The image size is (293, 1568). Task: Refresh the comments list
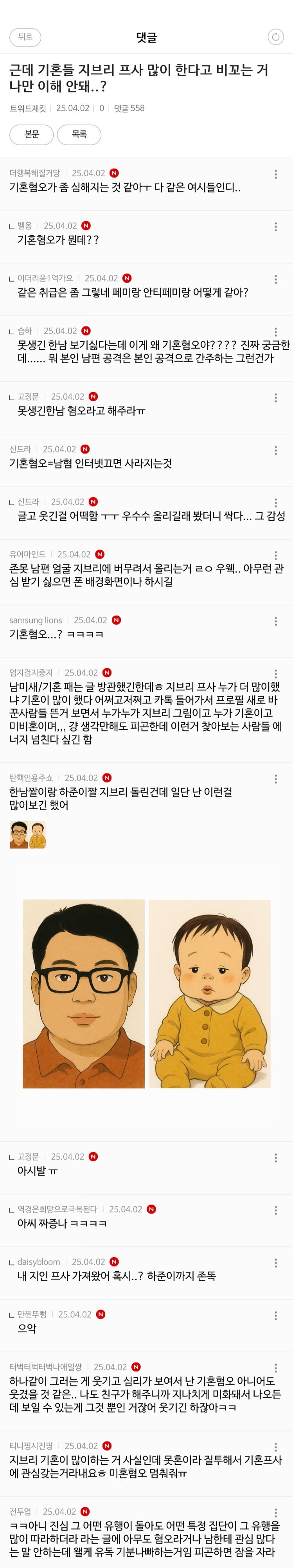[x=275, y=37]
